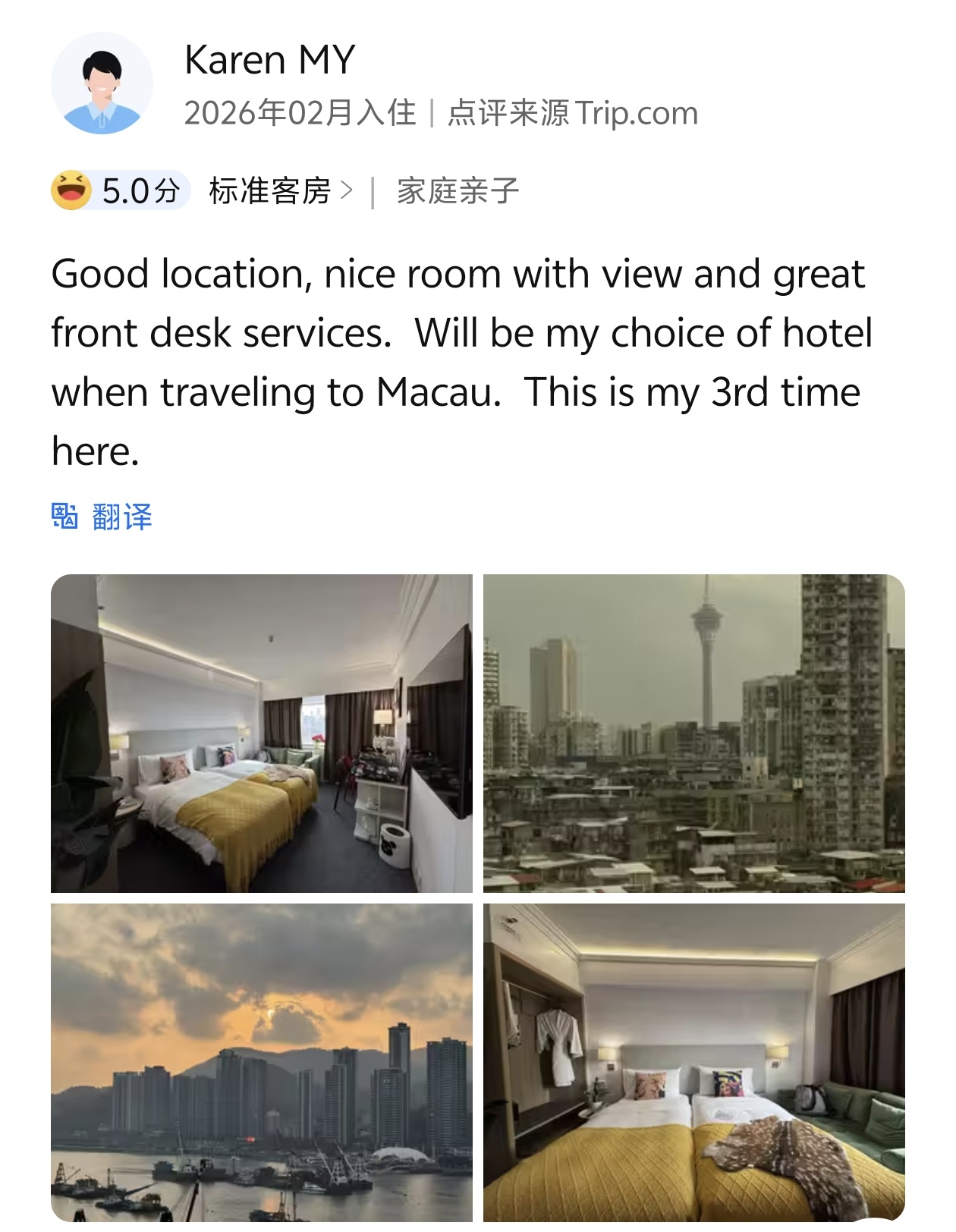Enlarge the photo of beds with bathrobe
Screen dimensions: 956x1232
click(x=693, y=1062)
